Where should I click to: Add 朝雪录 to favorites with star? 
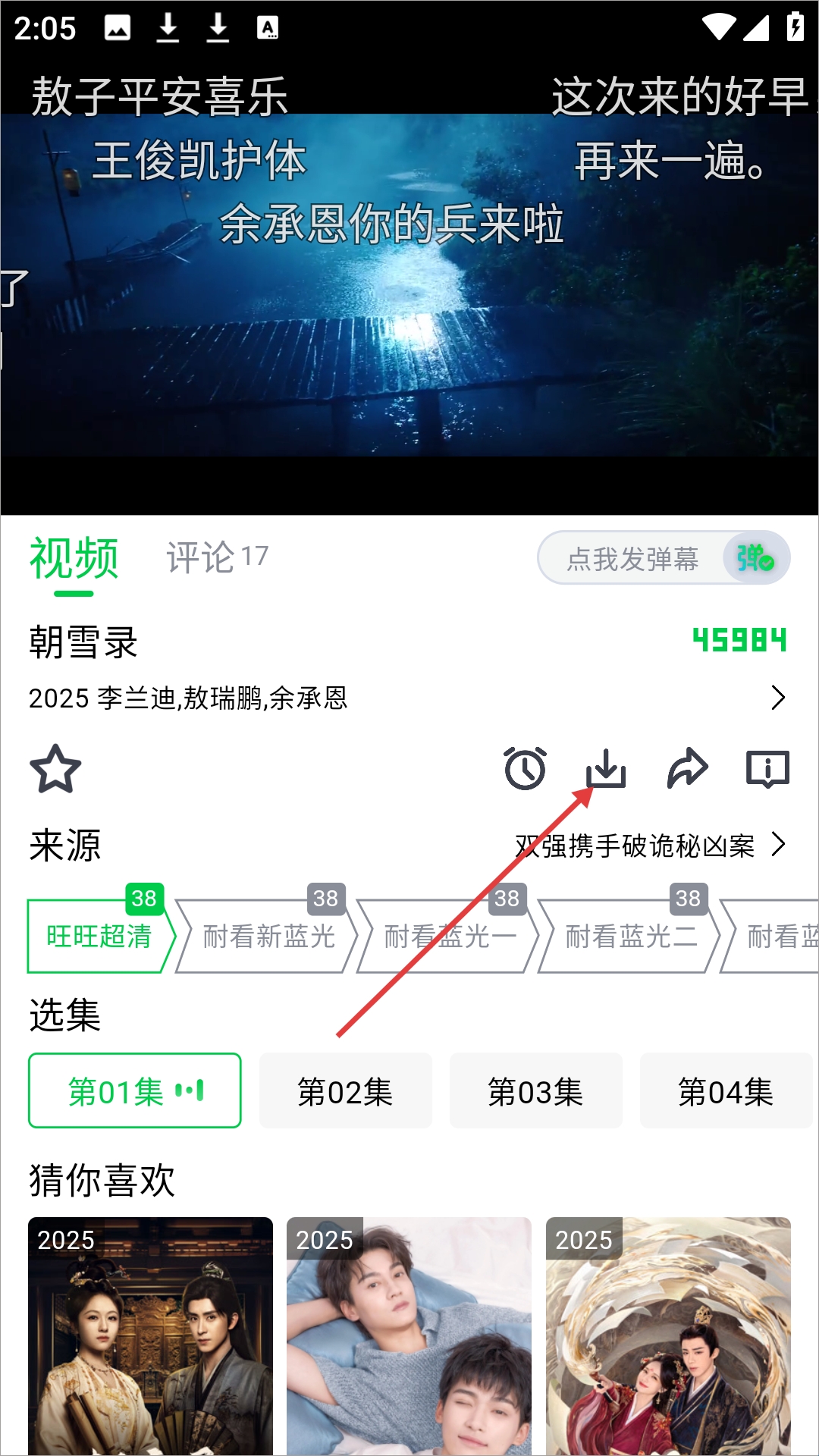coord(55,769)
